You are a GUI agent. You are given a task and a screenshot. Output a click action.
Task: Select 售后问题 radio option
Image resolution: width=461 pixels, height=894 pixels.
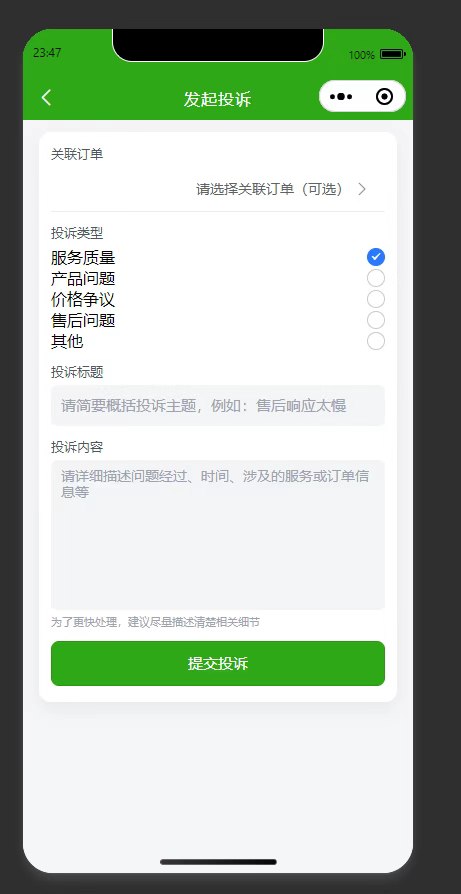click(x=218, y=320)
